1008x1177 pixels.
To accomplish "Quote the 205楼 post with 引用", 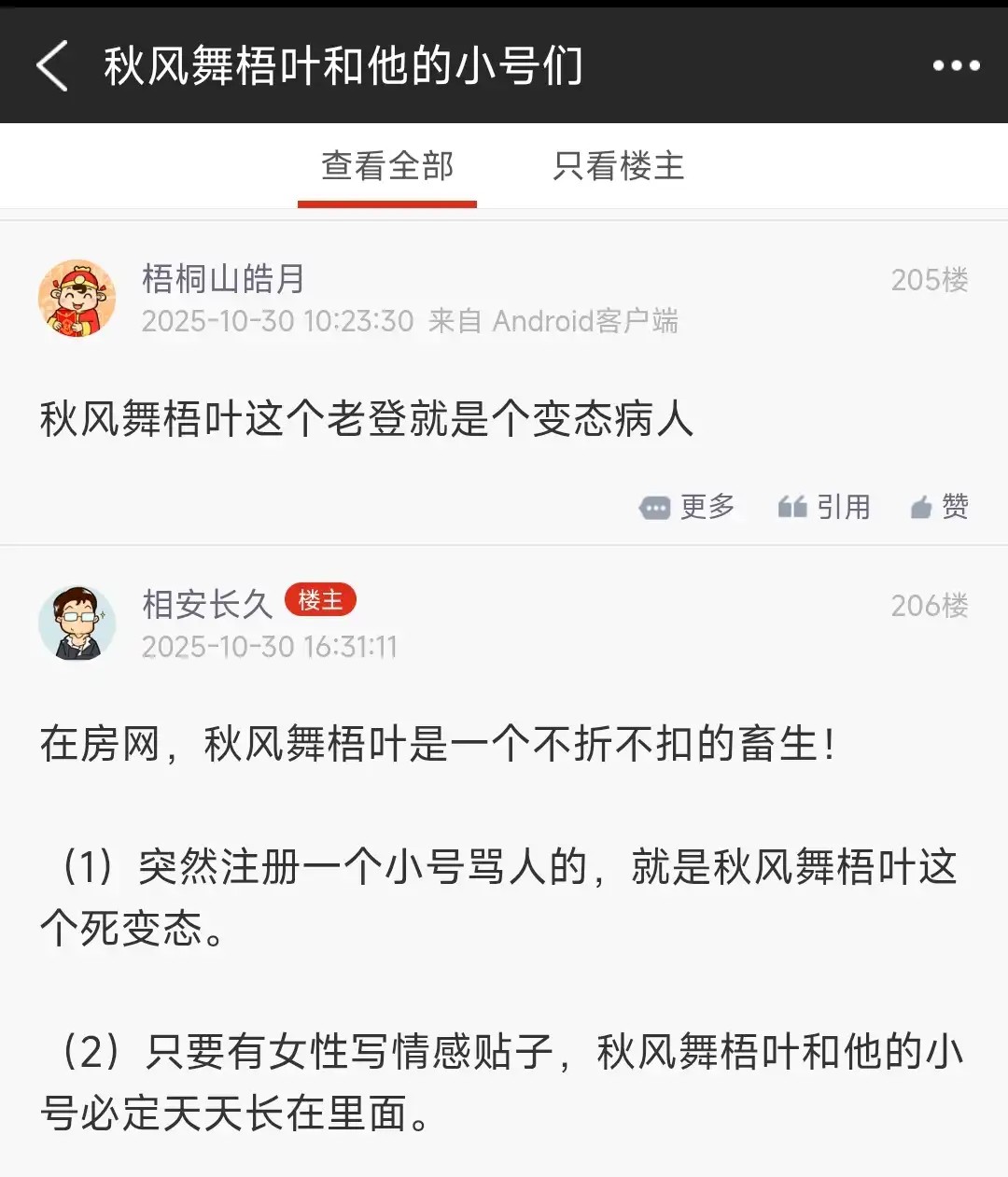I will coord(824,507).
